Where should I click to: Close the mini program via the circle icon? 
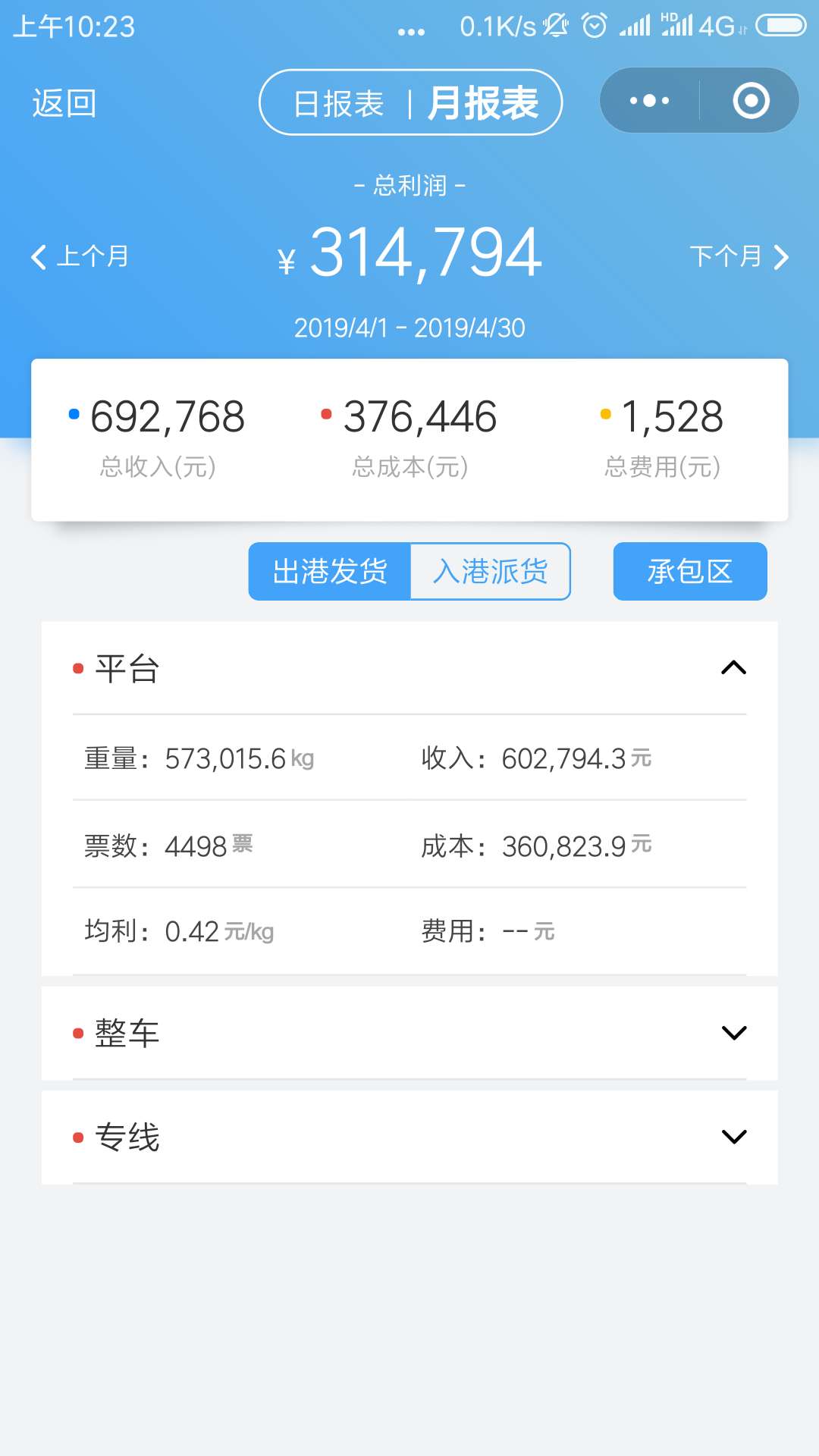tap(751, 100)
